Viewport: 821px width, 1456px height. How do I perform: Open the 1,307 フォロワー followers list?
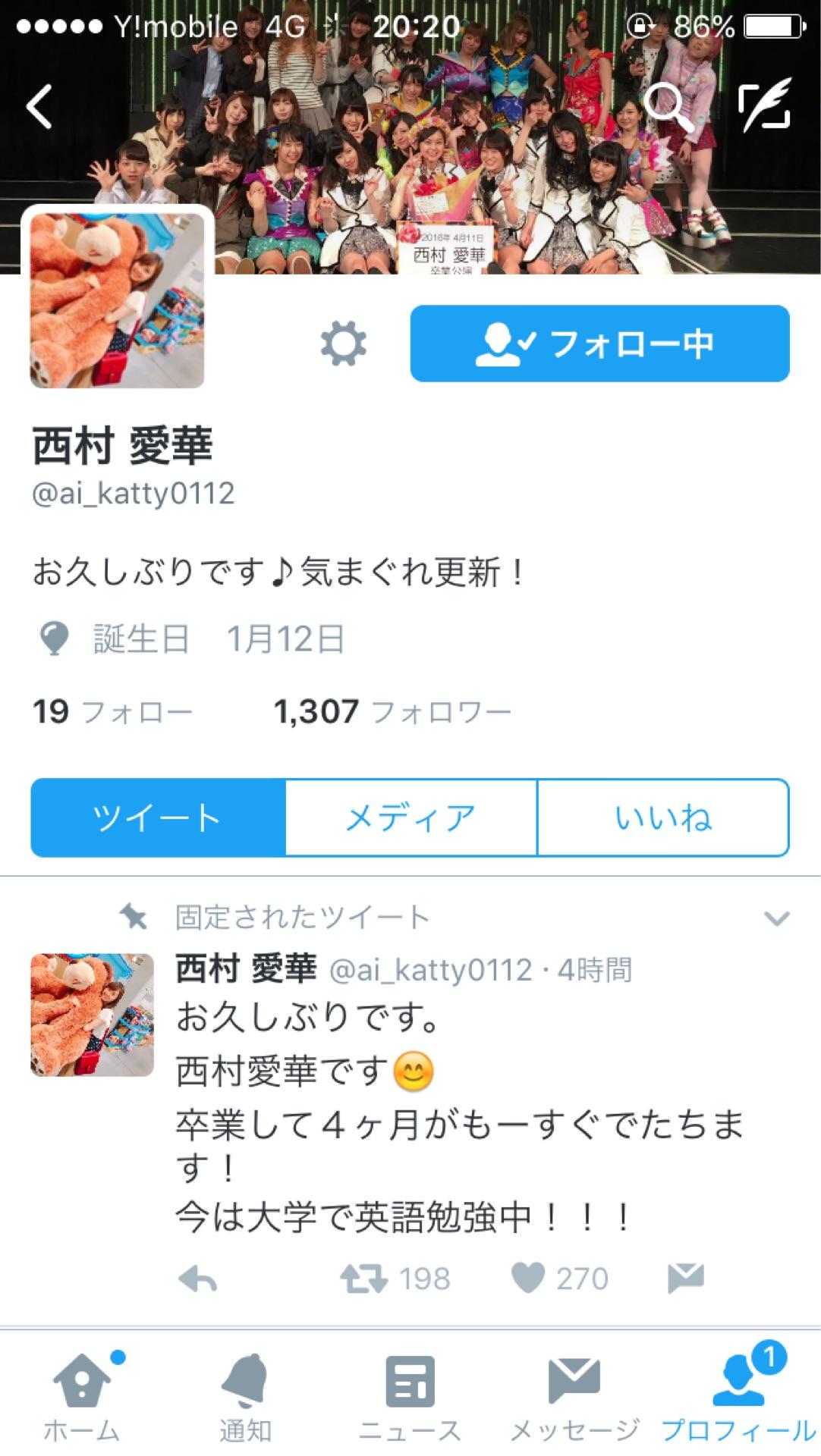tap(392, 712)
